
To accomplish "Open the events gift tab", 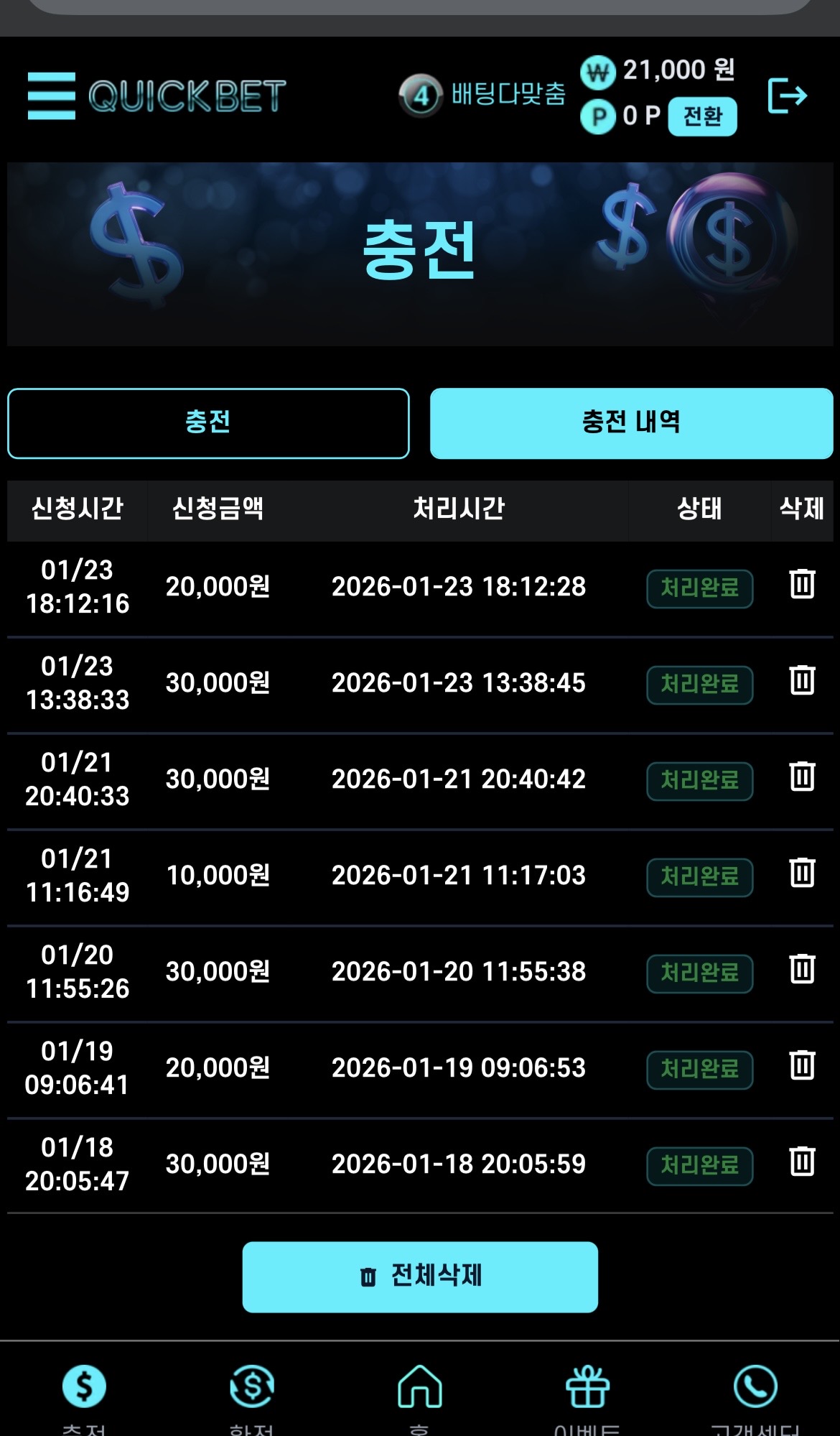I will (588, 1390).
